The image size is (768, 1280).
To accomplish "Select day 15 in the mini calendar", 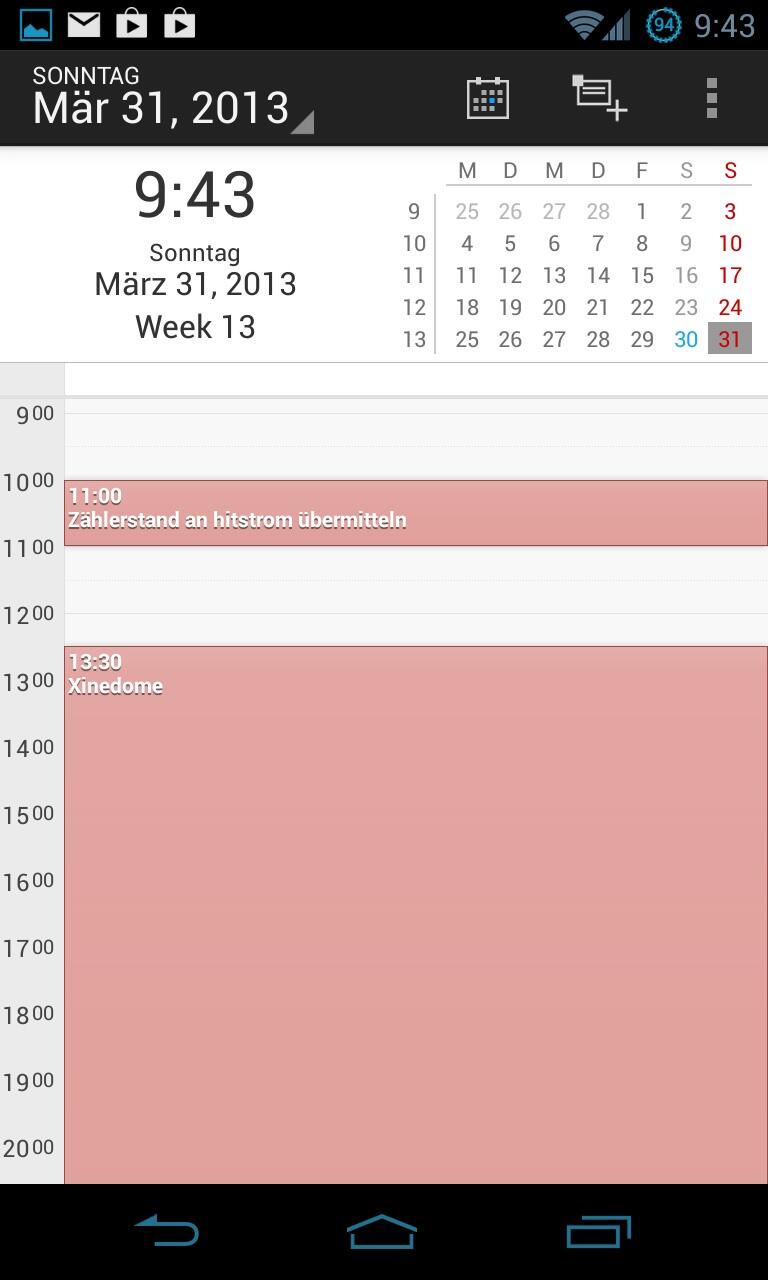I will (642, 275).
